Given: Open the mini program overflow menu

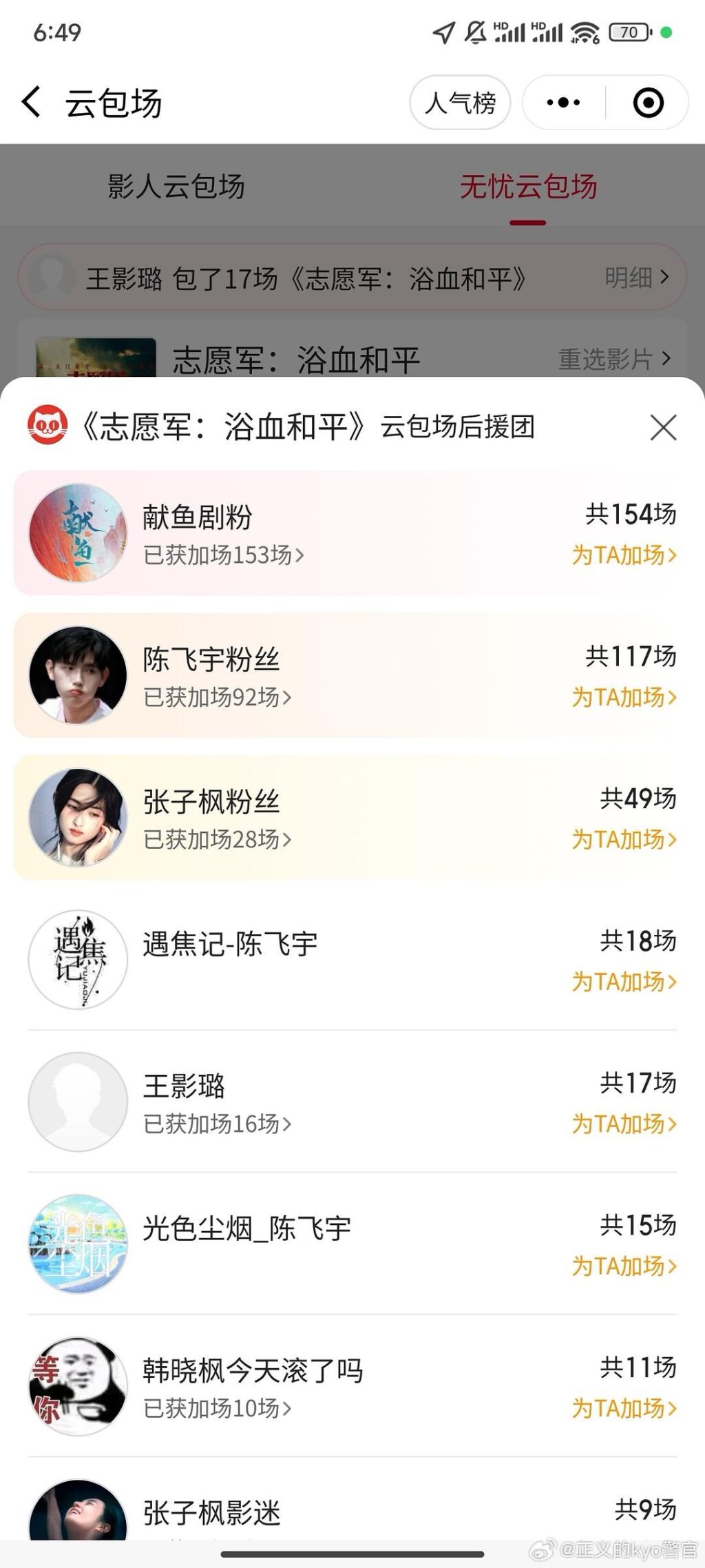Looking at the screenshot, I should click(563, 103).
